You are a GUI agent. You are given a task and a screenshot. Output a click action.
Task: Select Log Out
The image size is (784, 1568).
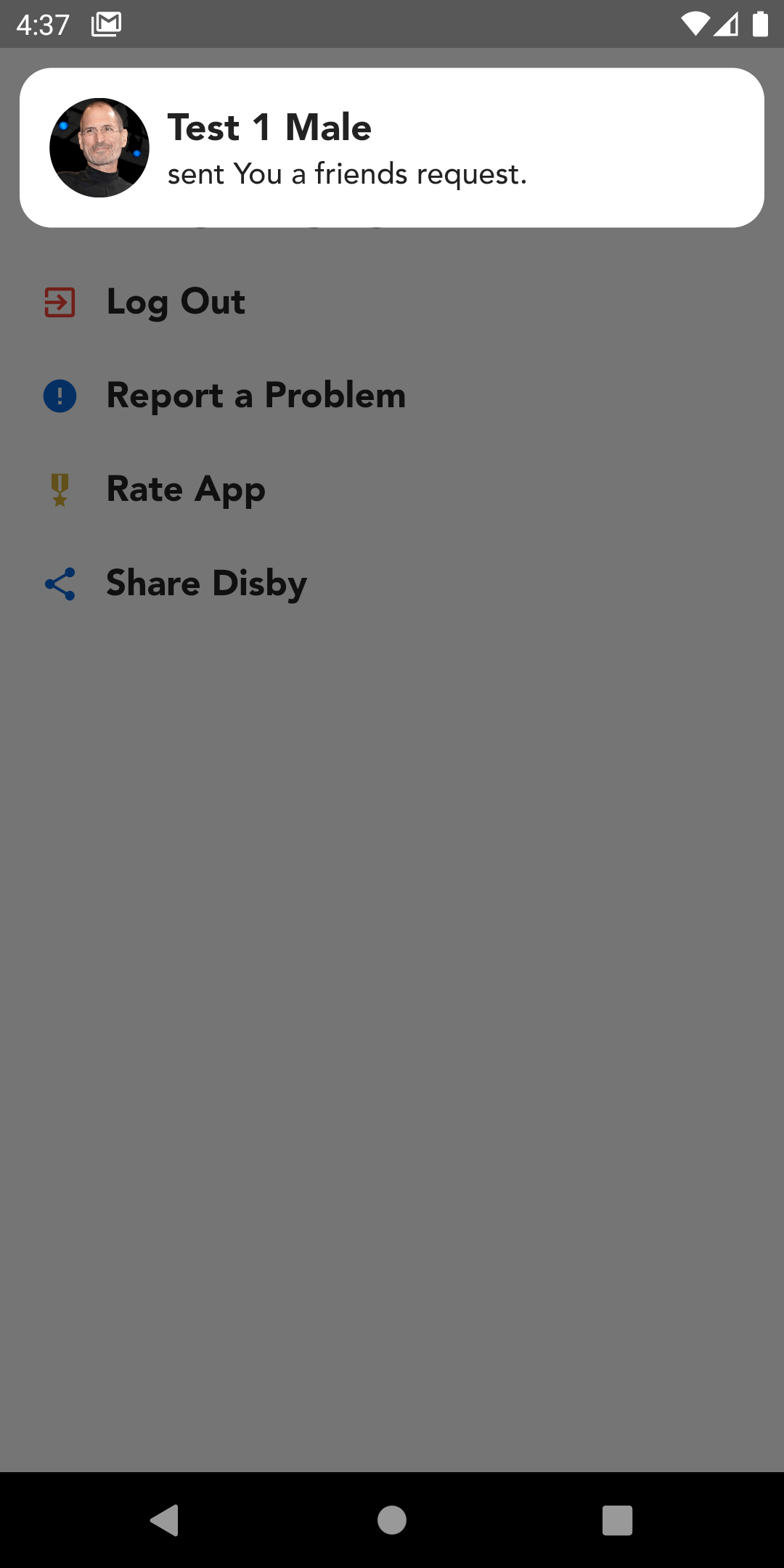tap(176, 302)
